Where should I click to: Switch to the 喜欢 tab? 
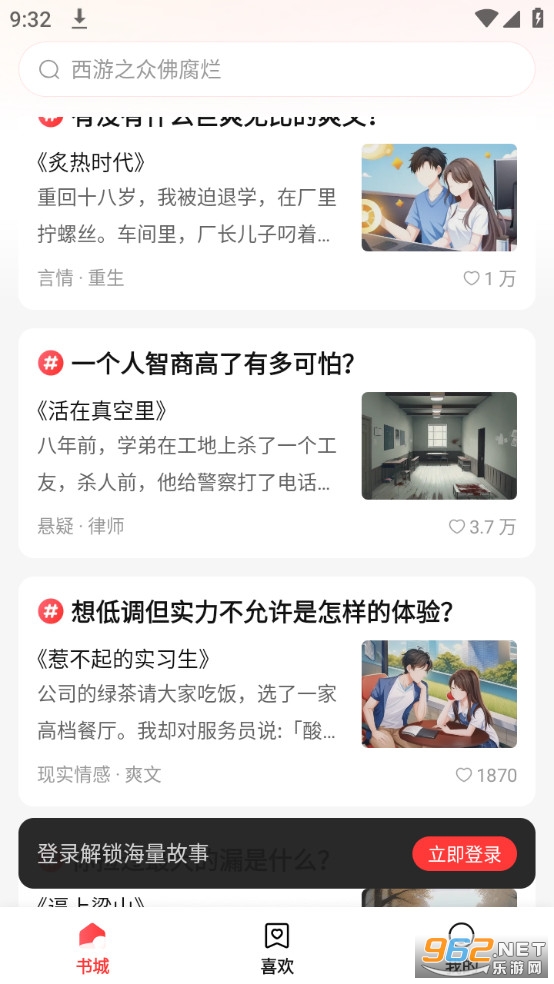click(x=277, y=948)
